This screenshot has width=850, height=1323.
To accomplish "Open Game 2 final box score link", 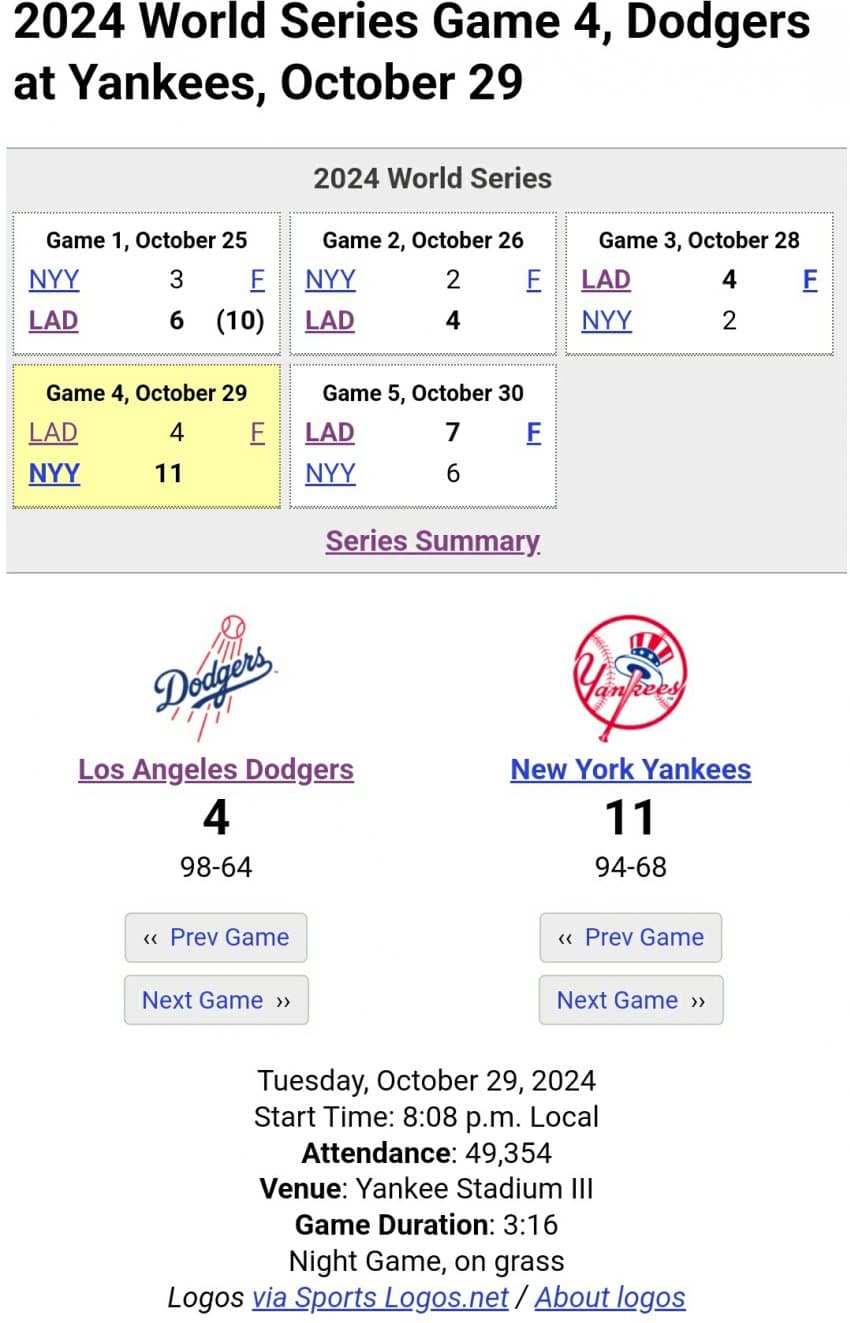I will tap(533, 279).
